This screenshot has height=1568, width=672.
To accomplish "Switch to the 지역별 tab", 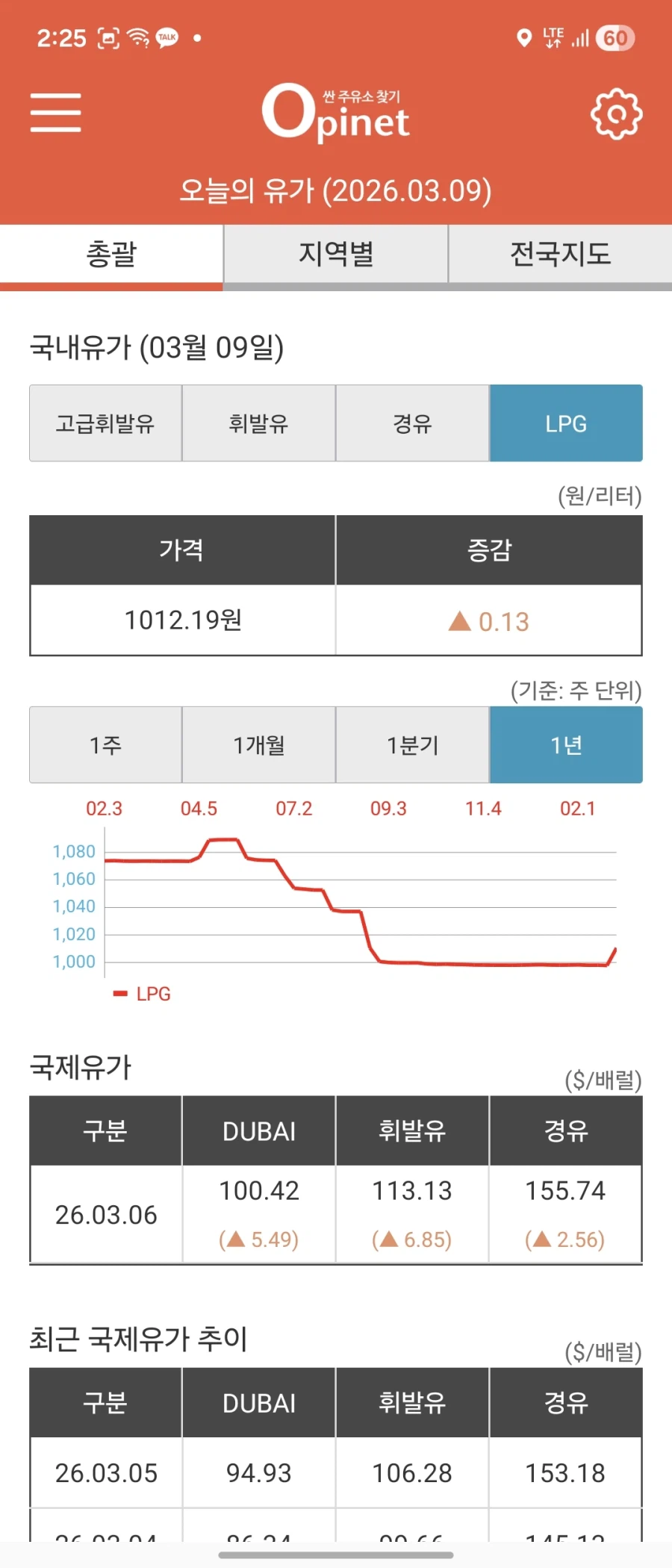I will pyautogui.click(x=335, y=254).
